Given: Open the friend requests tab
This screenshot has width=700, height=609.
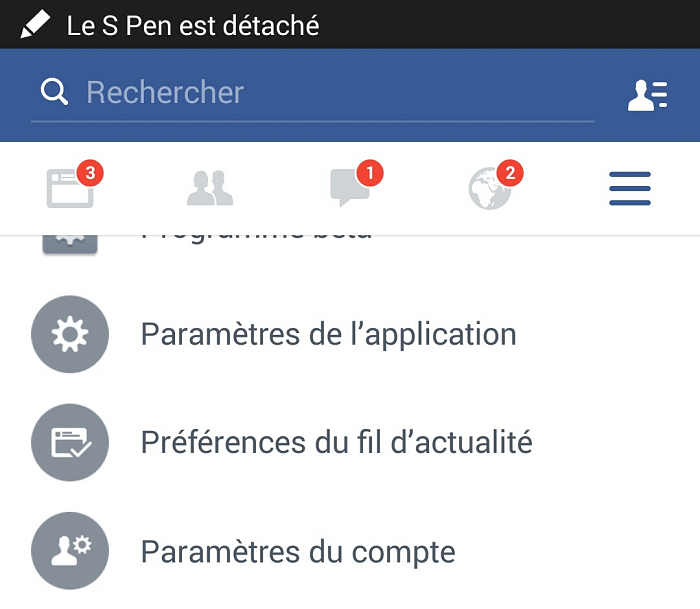Looking at the screenshot, I should click(210, 188).
